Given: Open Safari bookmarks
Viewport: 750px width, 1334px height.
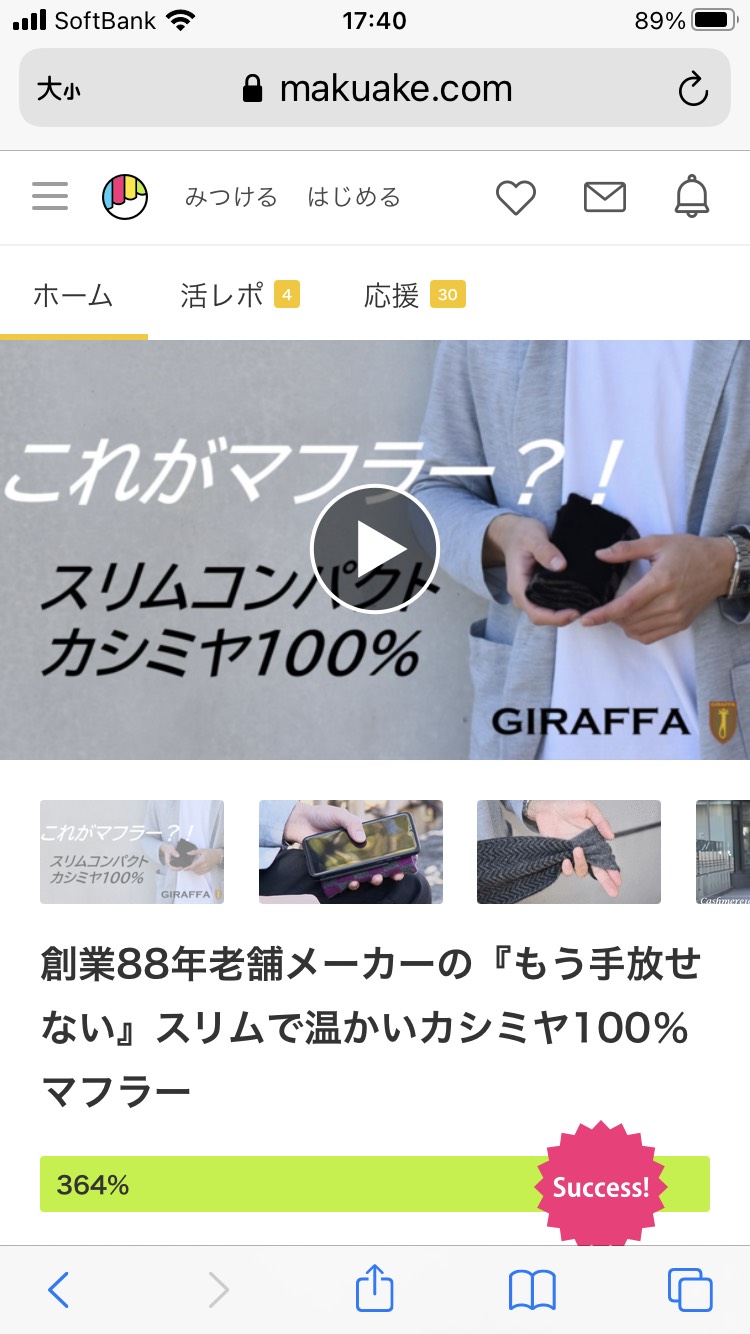Looking at the screenshot, I should tap(532, 1290).
